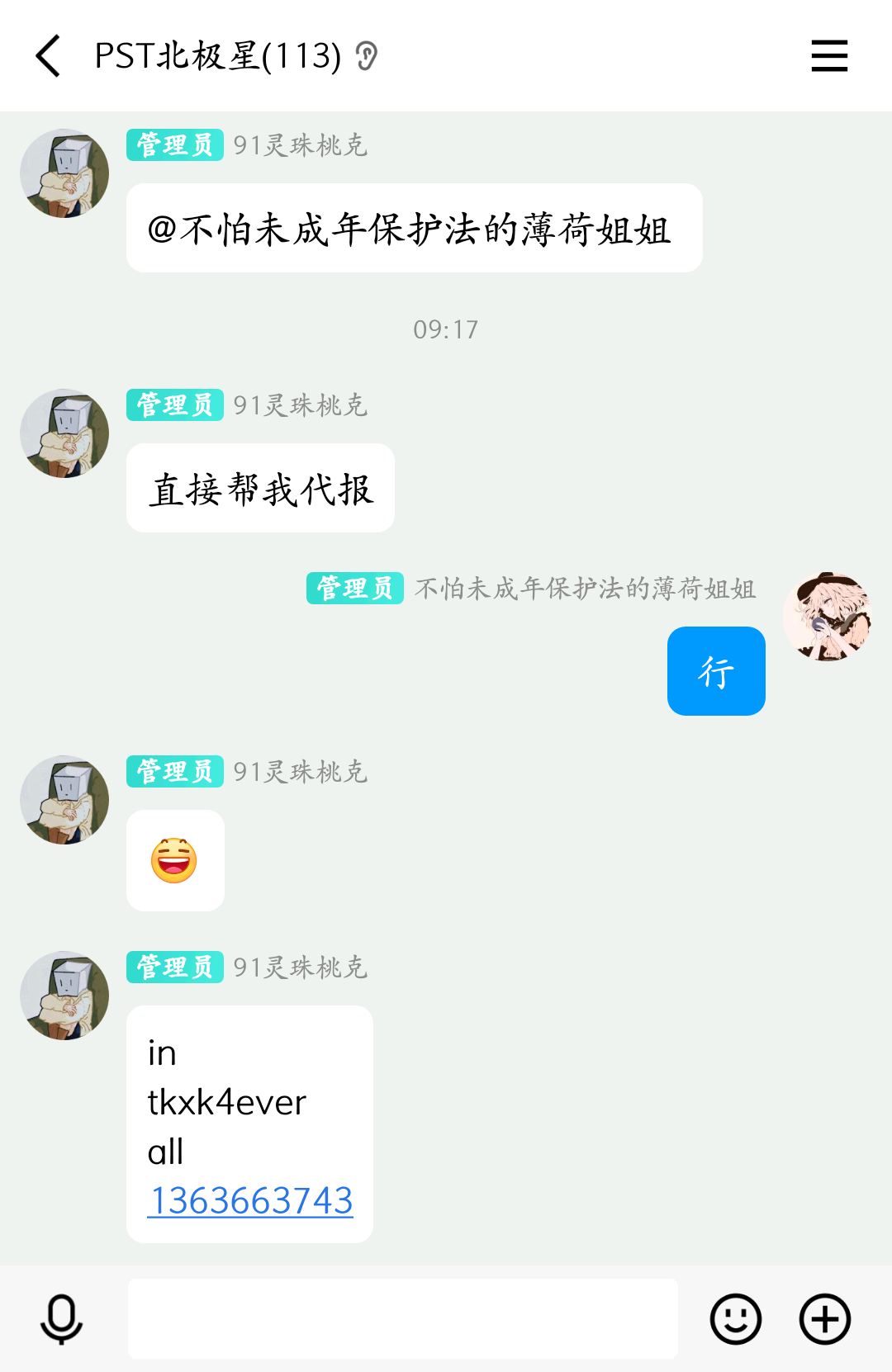Open the linked number 1363663743
Image resolution: width=892 pixels, height=1372 pixels.
coord(250,1200)
